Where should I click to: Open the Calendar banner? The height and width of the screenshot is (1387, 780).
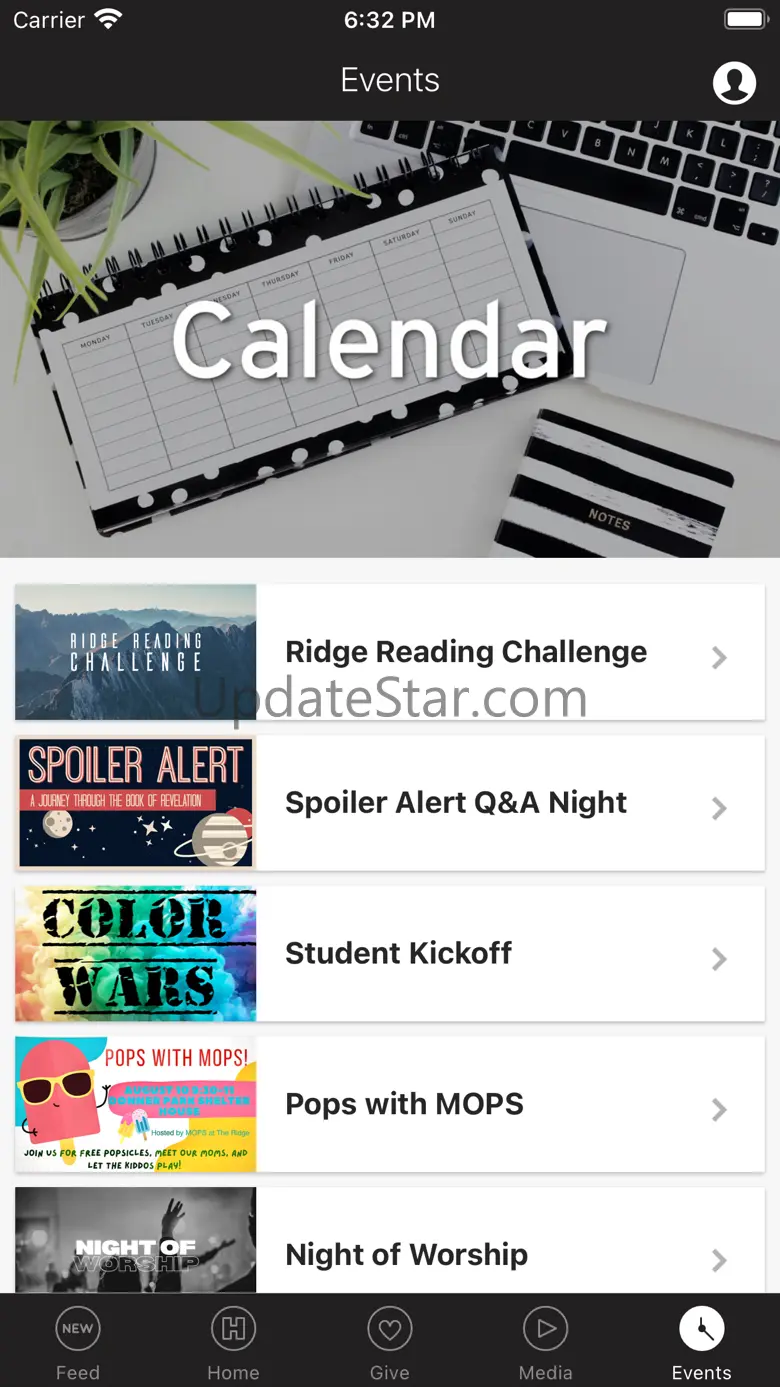[x=390, y=339]
